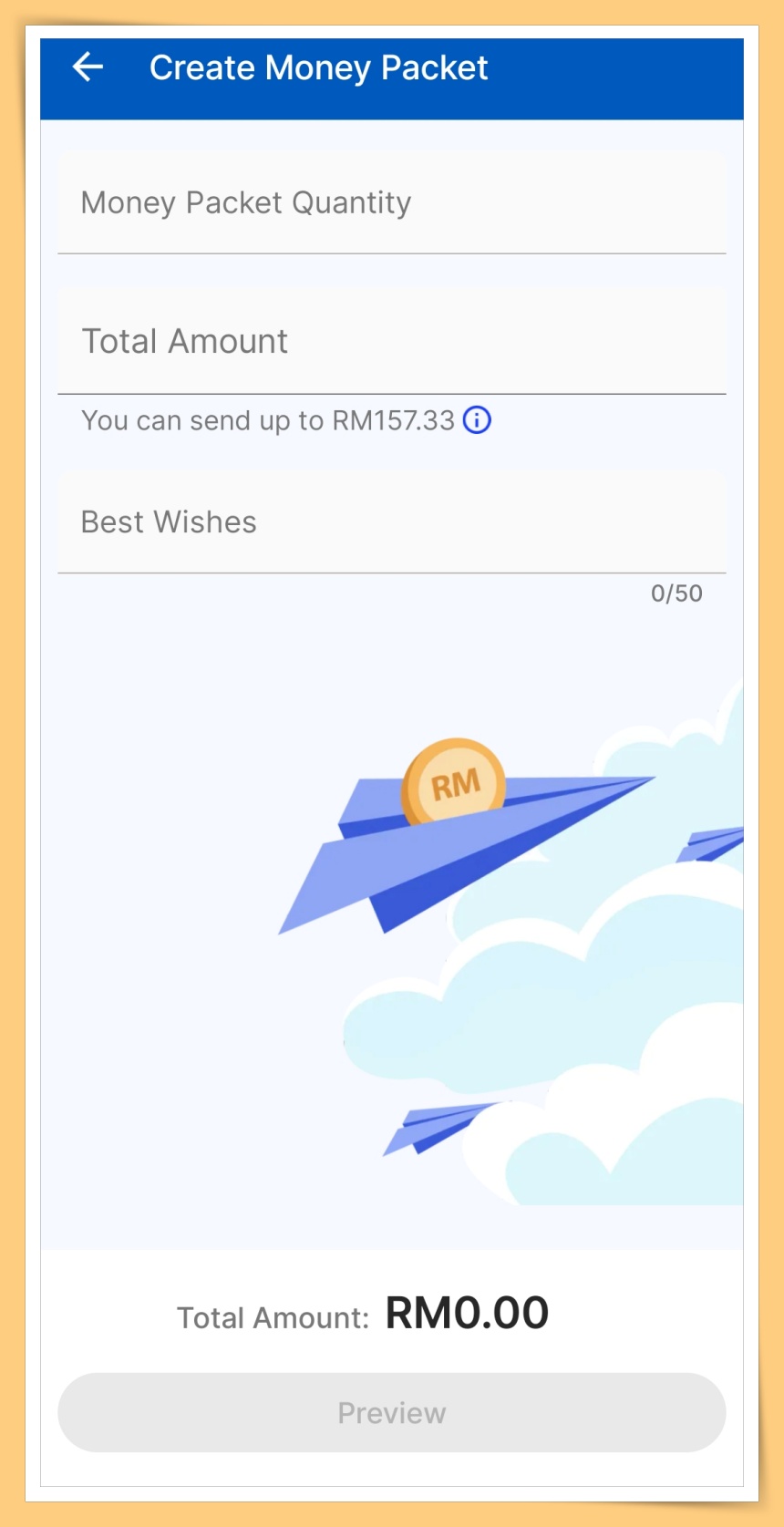Viewport: 784px width, 1527px height.
Task: Focus the Best Wishes message field
Action: 391,522
